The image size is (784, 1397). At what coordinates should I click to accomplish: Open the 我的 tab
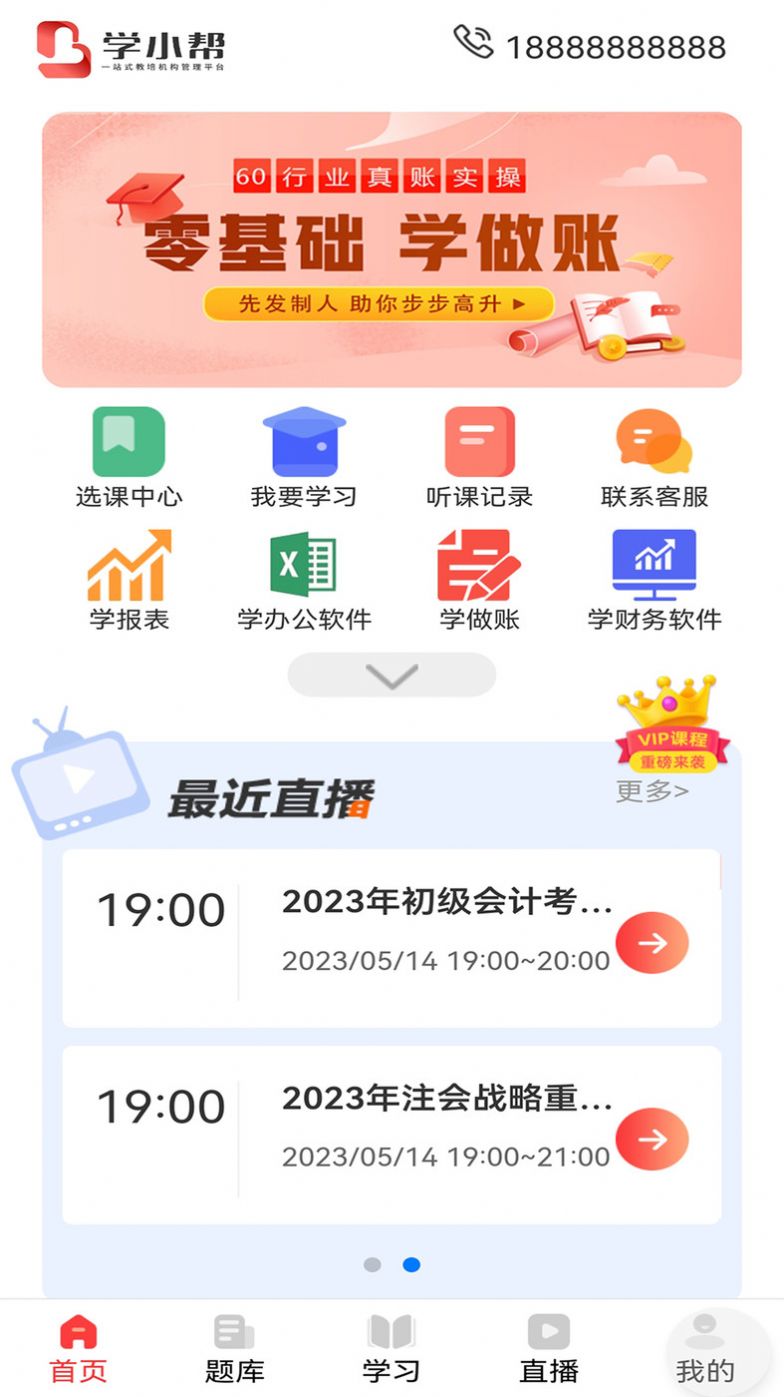pos(705,1348)
